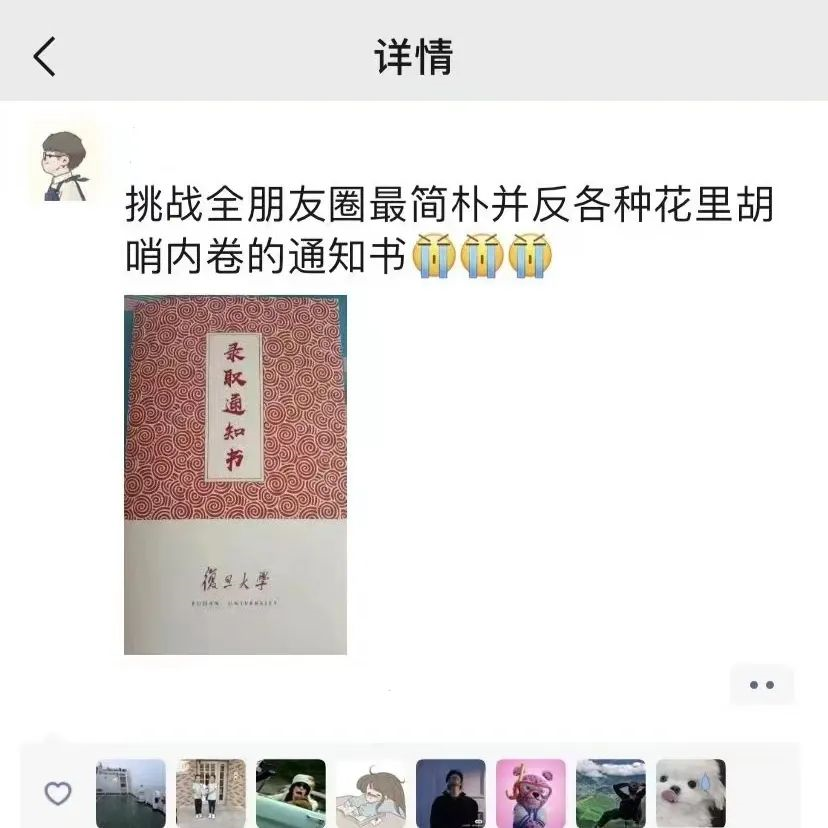Open liker avatar with pink teddy bear
Viewport: 828px width, 828px height.
click(x=531, y=793)
